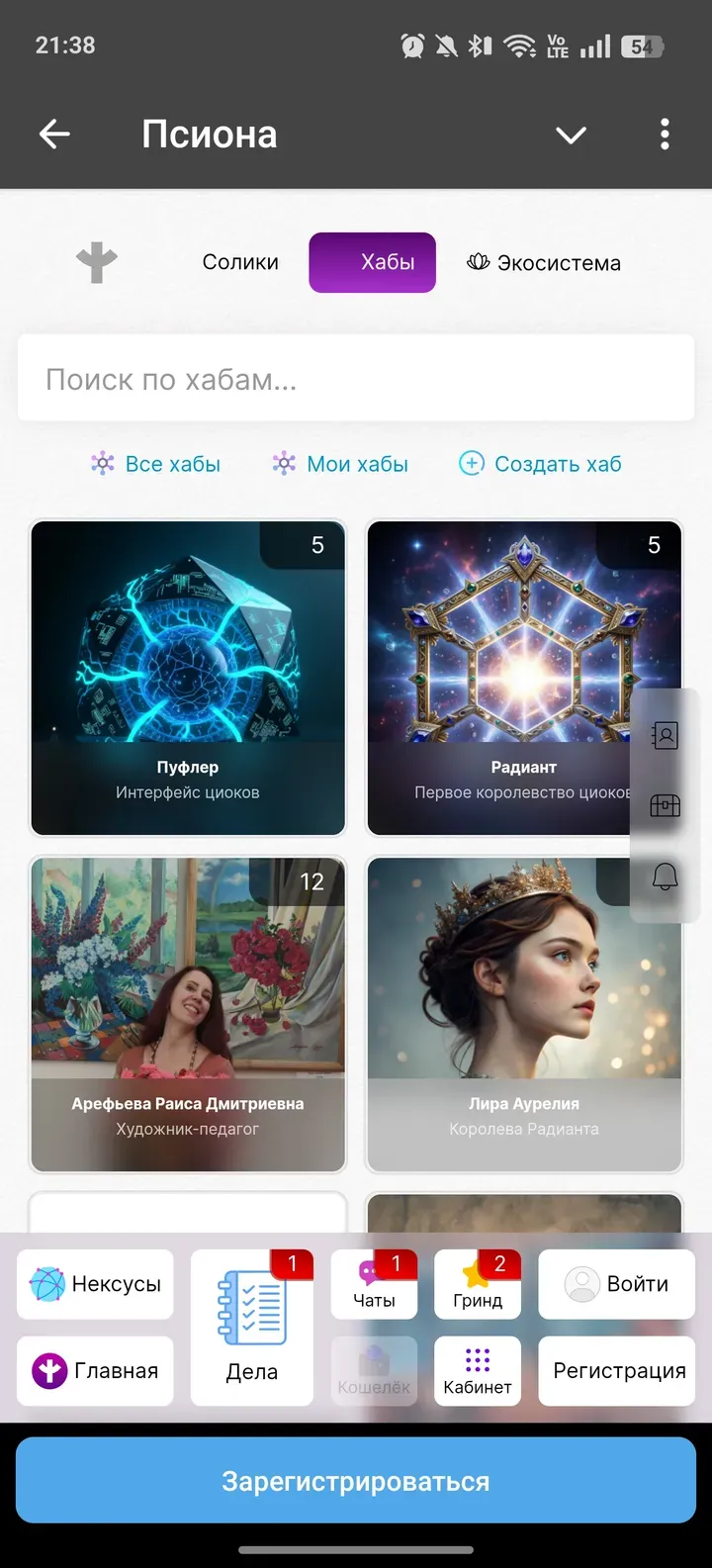Switch to the Солики tab
This screenshot has height=1568, width=712.
240,262
